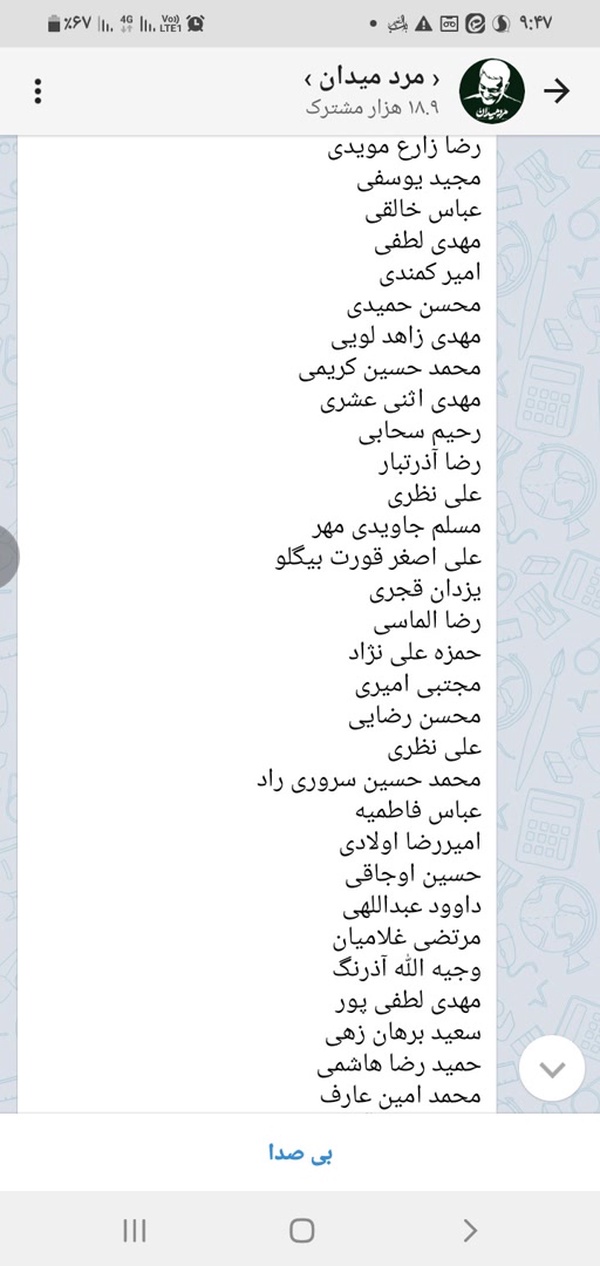Tap the system home button
Image resolution: width=600 pixels, height=1266 pixels.
301,1231
